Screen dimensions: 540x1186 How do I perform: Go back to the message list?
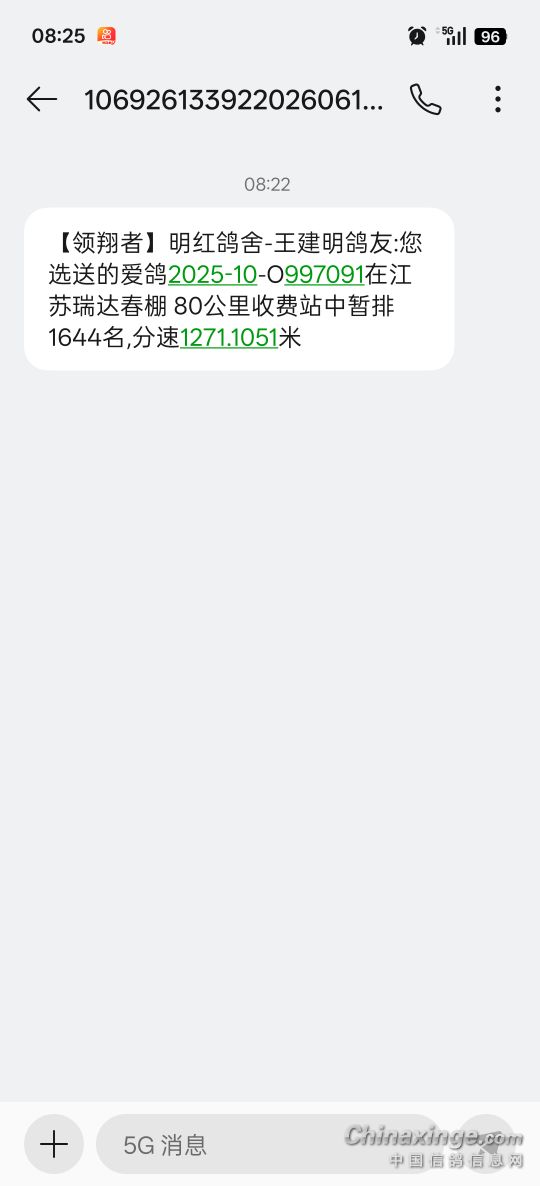click(x=42, y=99)
